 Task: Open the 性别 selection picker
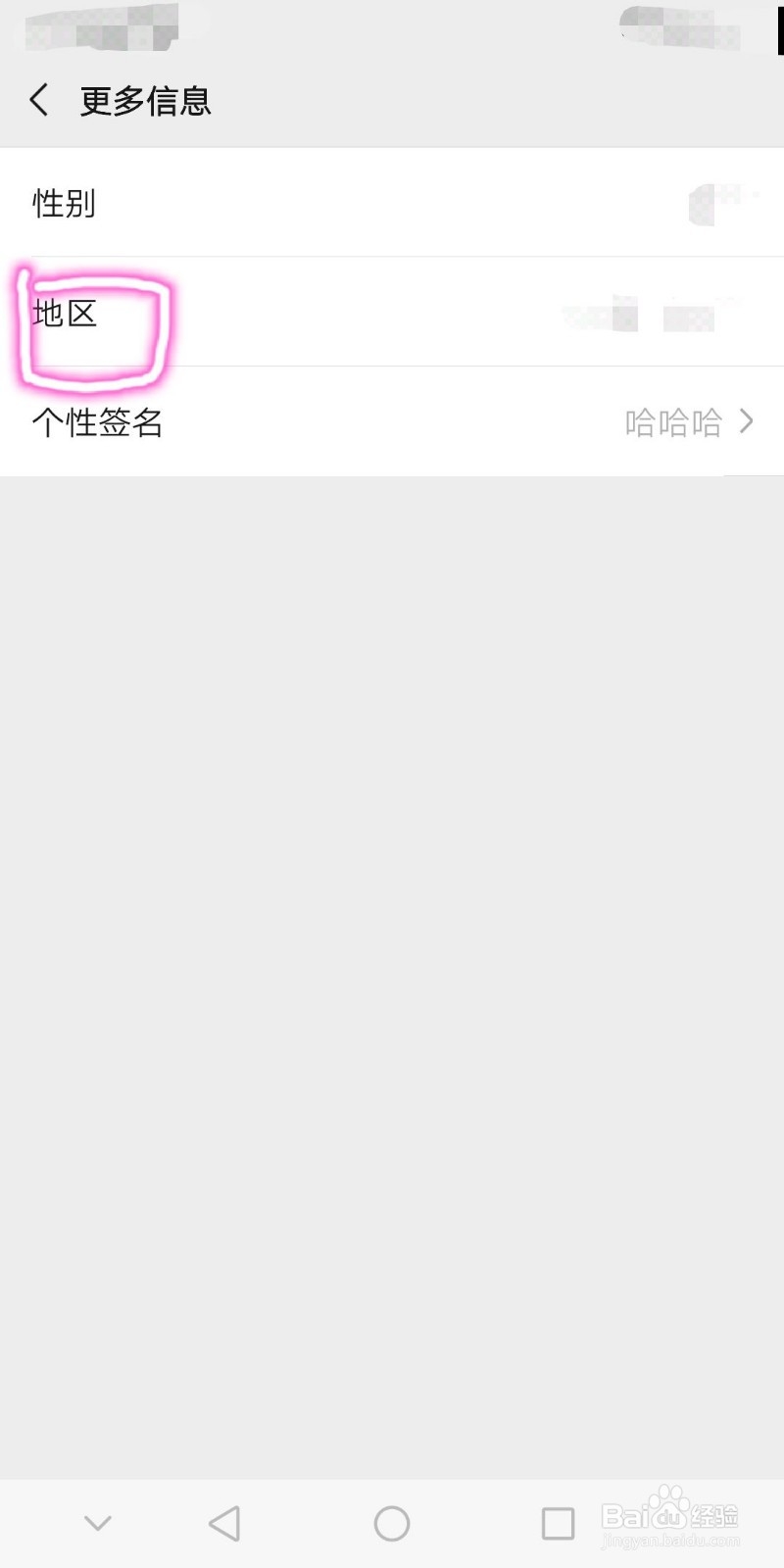pos(392,203)
